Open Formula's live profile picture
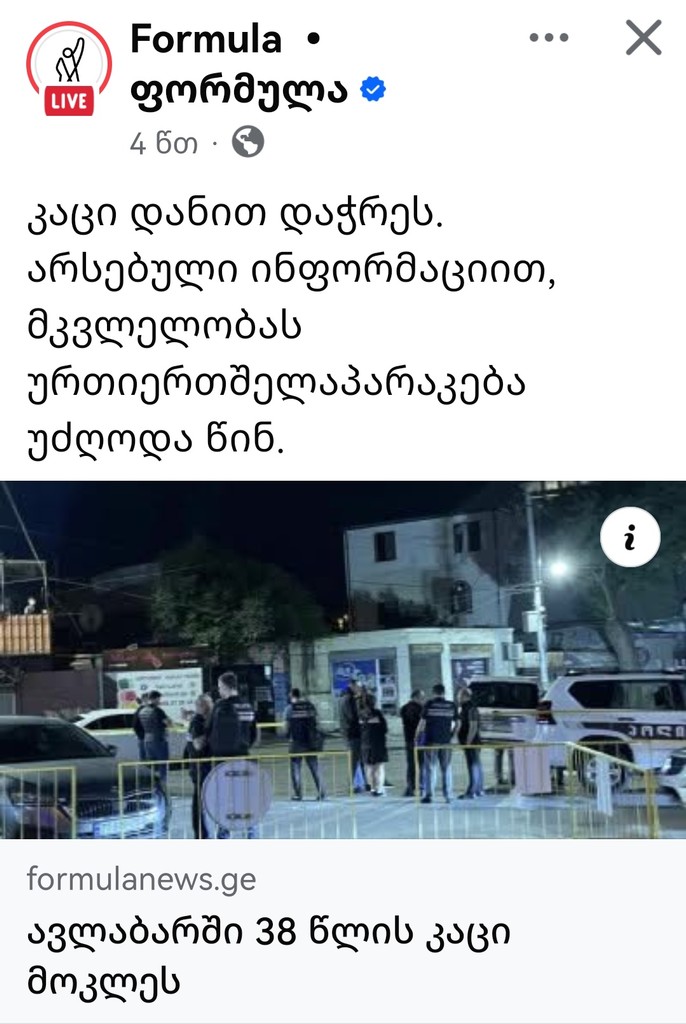 [69, 68]
